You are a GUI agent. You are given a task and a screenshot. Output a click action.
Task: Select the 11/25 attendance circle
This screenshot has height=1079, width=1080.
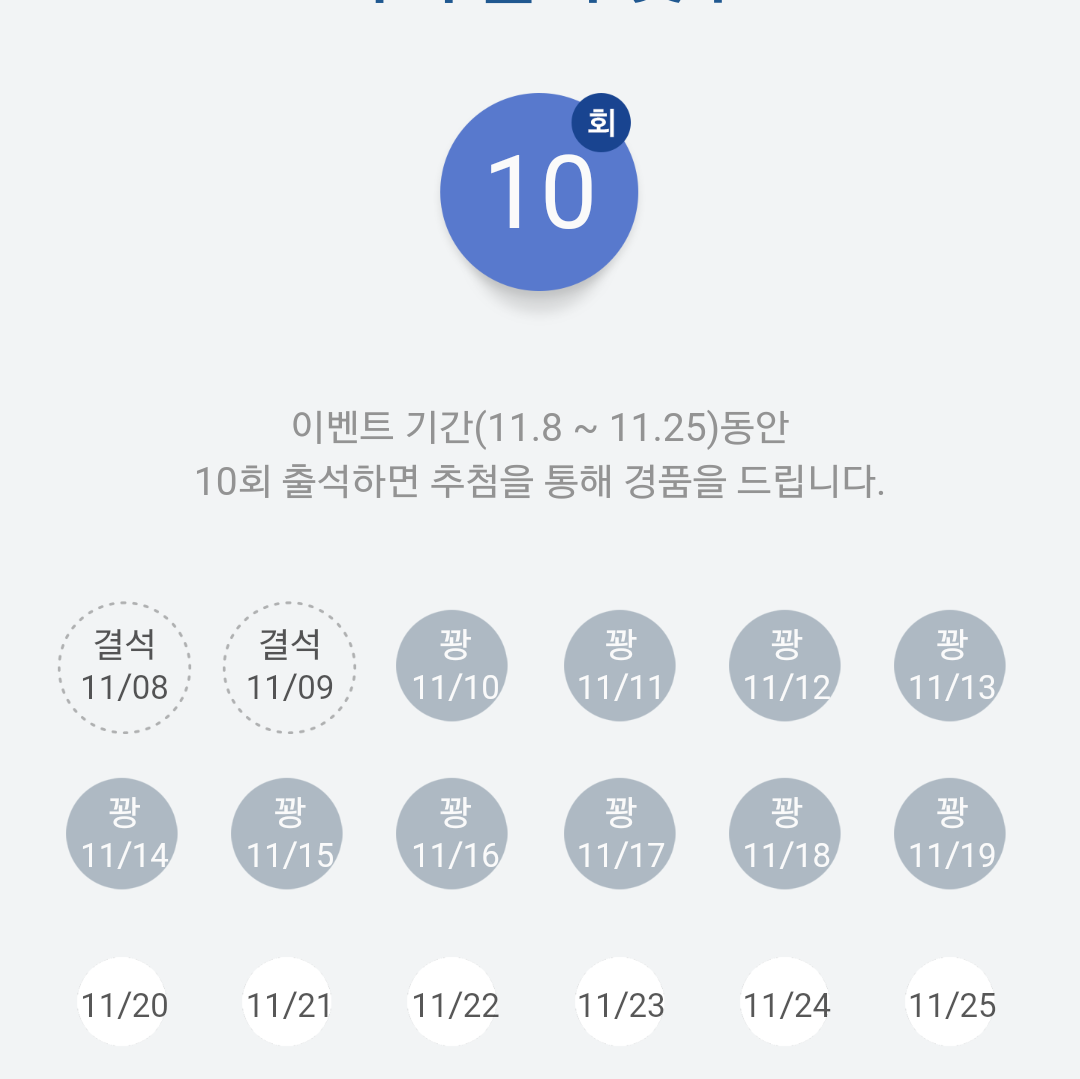[950, 1002]
